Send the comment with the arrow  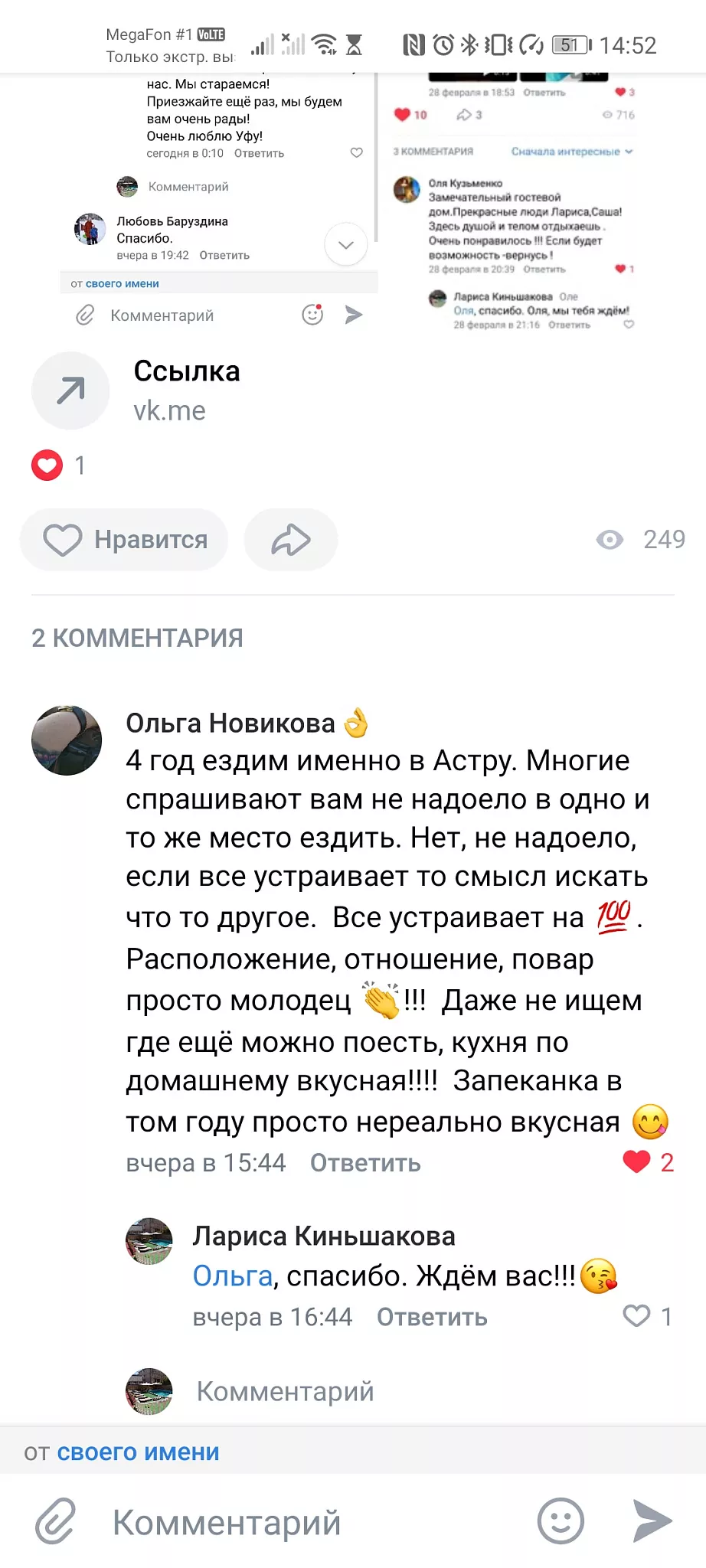652,1521
